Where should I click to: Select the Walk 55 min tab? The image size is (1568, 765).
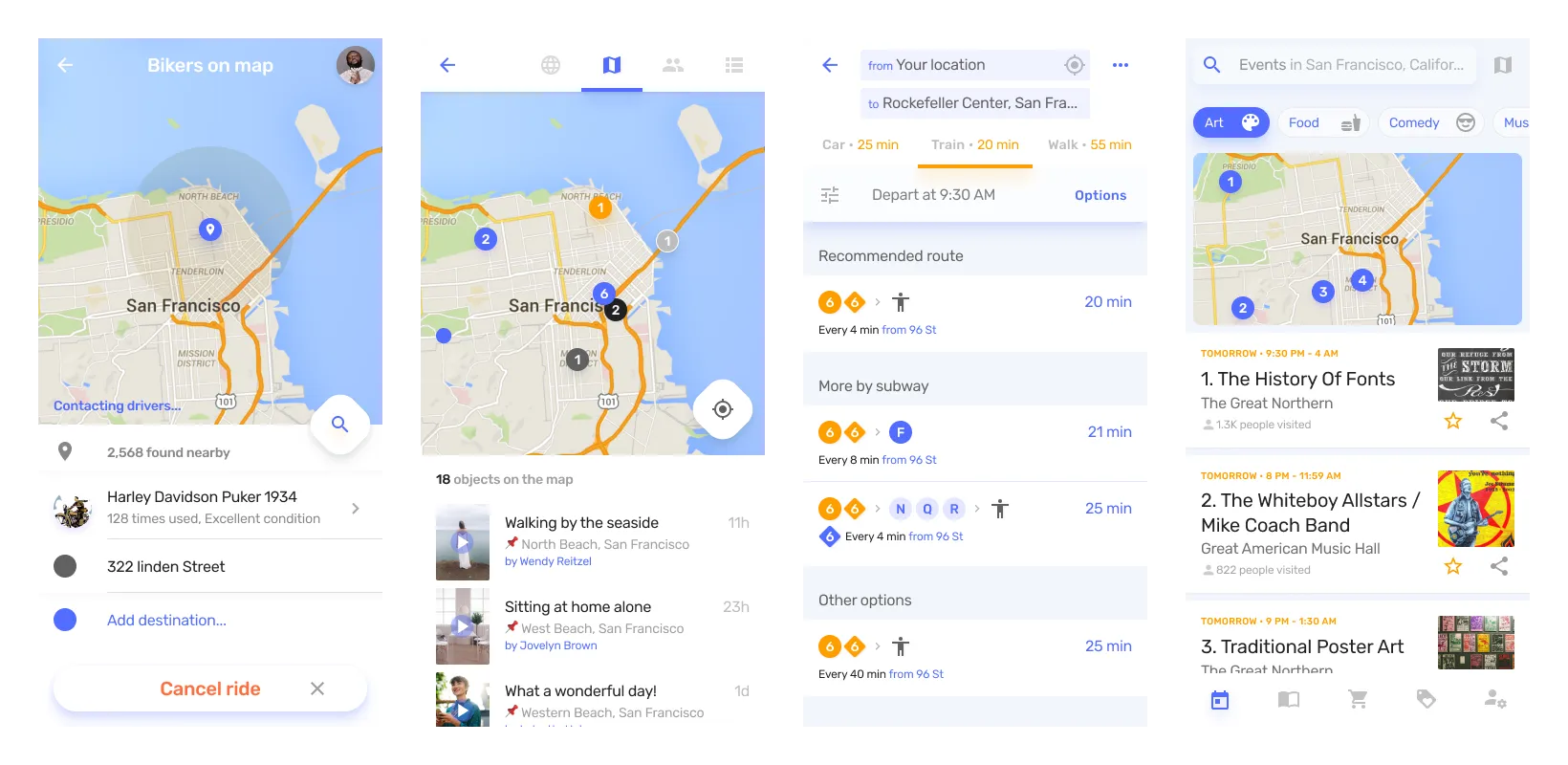pos(1089,144)
